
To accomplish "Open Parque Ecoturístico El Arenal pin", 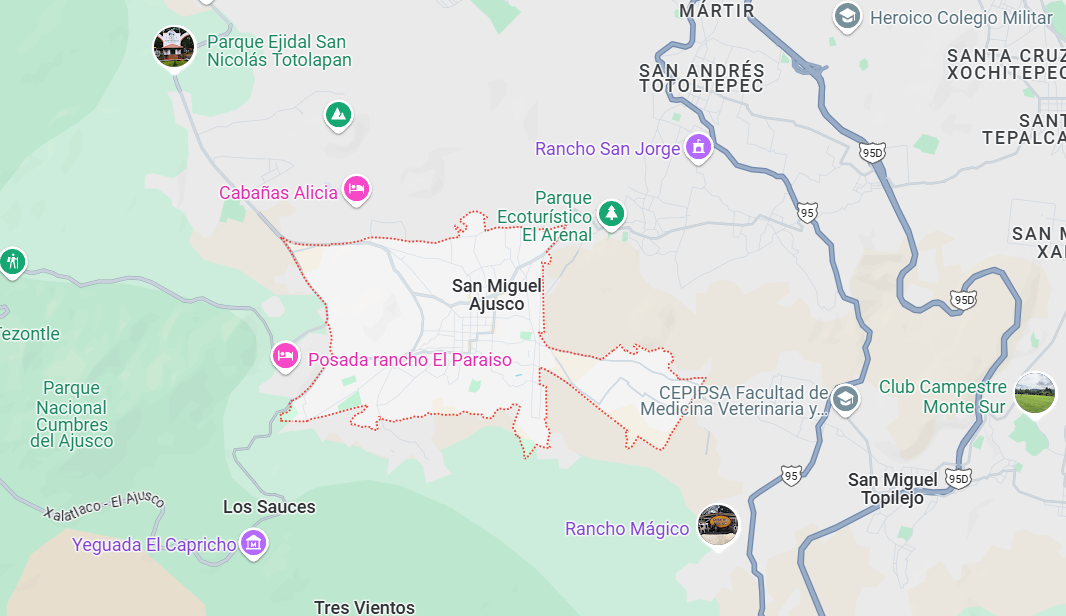I will coord(611,213).
